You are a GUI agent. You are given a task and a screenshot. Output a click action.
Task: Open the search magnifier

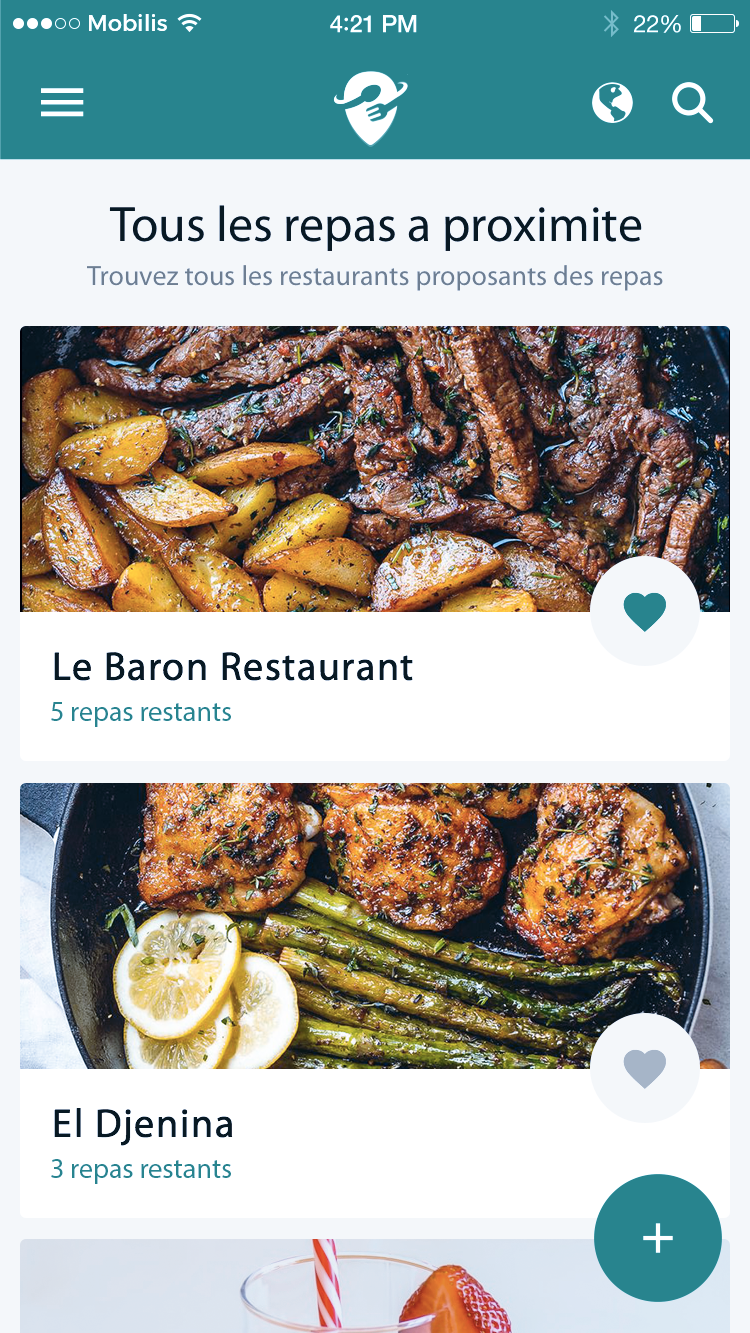pos(692,102)
